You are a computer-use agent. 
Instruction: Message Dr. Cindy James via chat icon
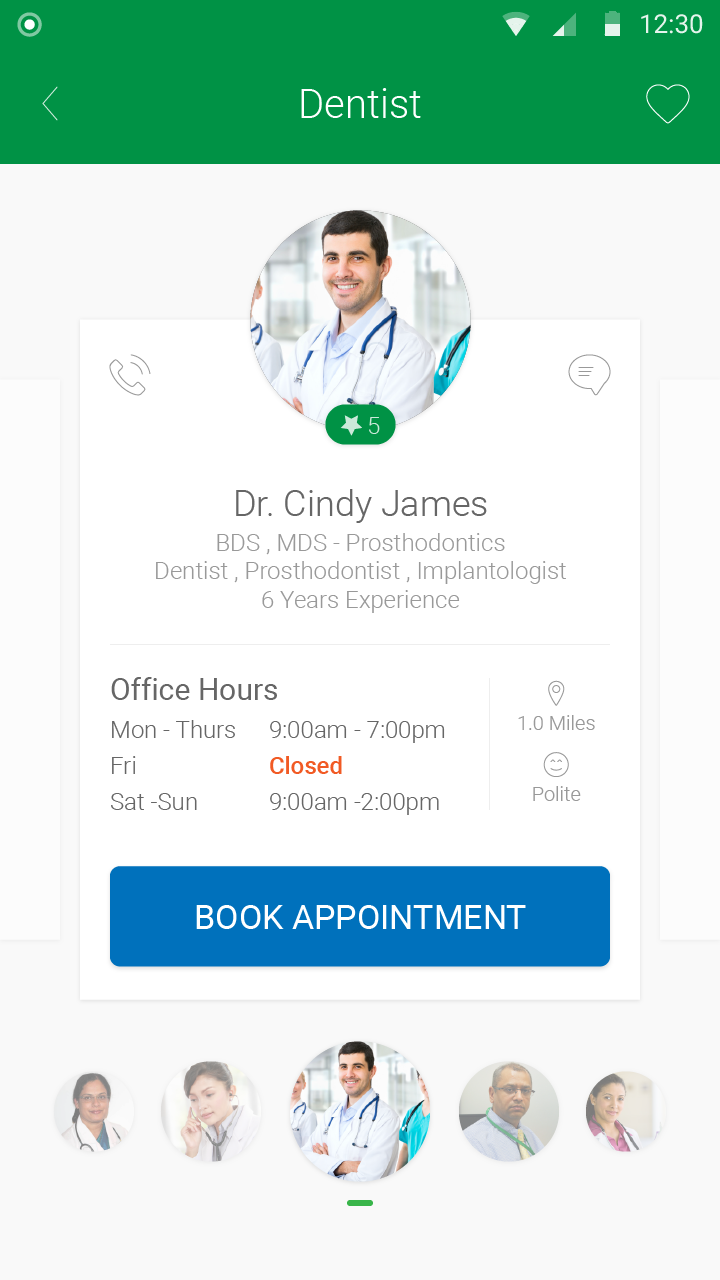click(589, 375)
